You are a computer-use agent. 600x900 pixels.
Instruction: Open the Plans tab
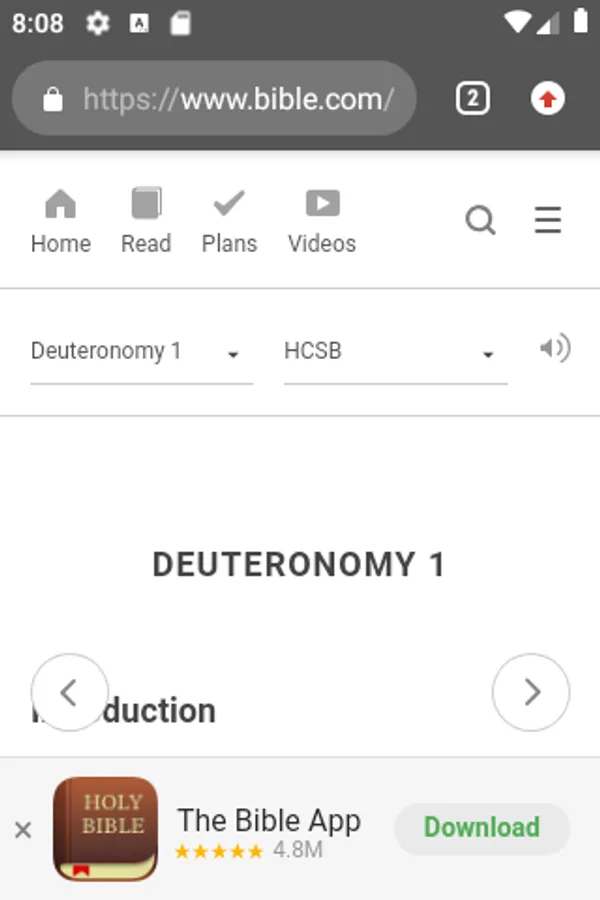pos(229,222)
